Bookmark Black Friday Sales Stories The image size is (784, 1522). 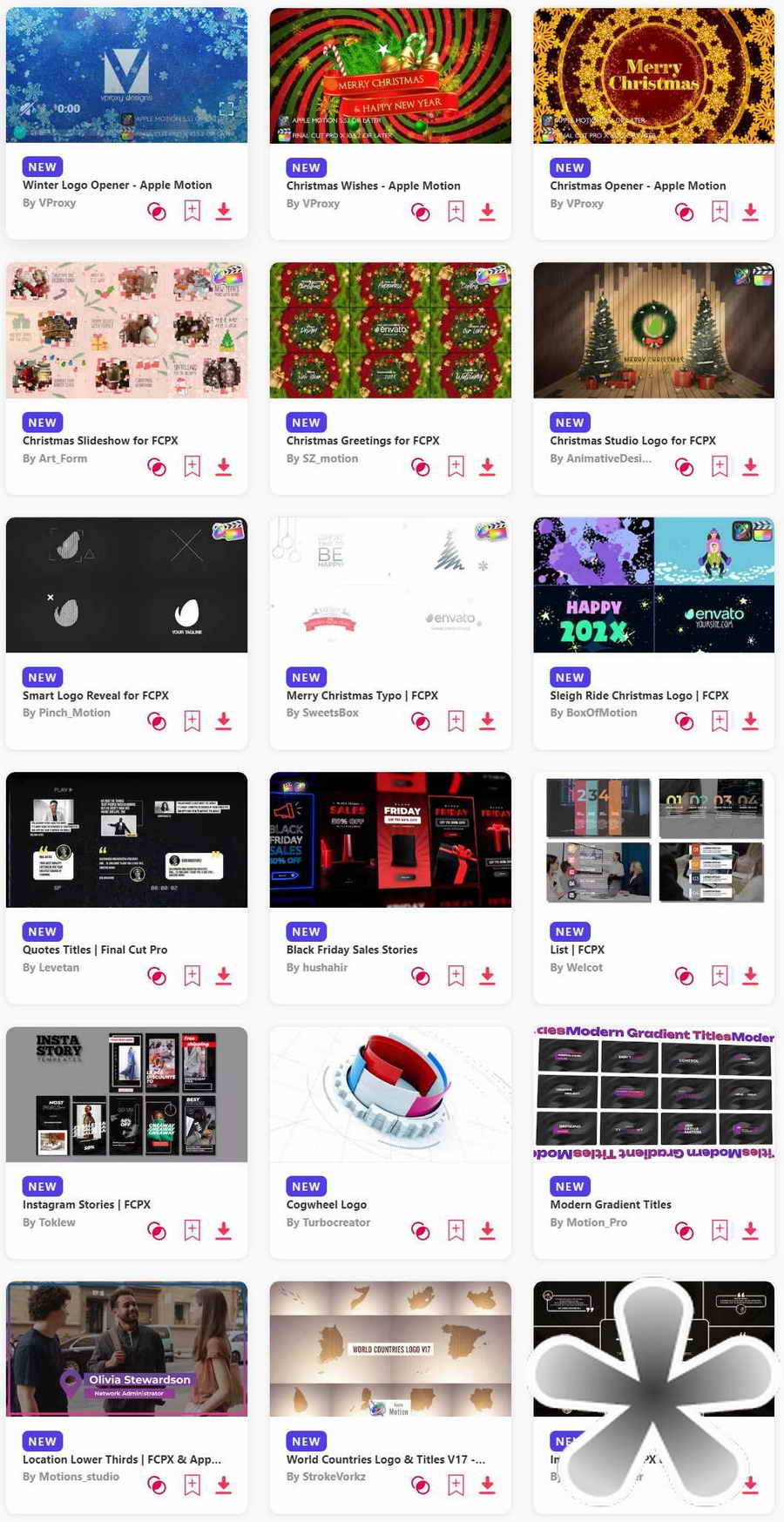click(x=456, y=976)
